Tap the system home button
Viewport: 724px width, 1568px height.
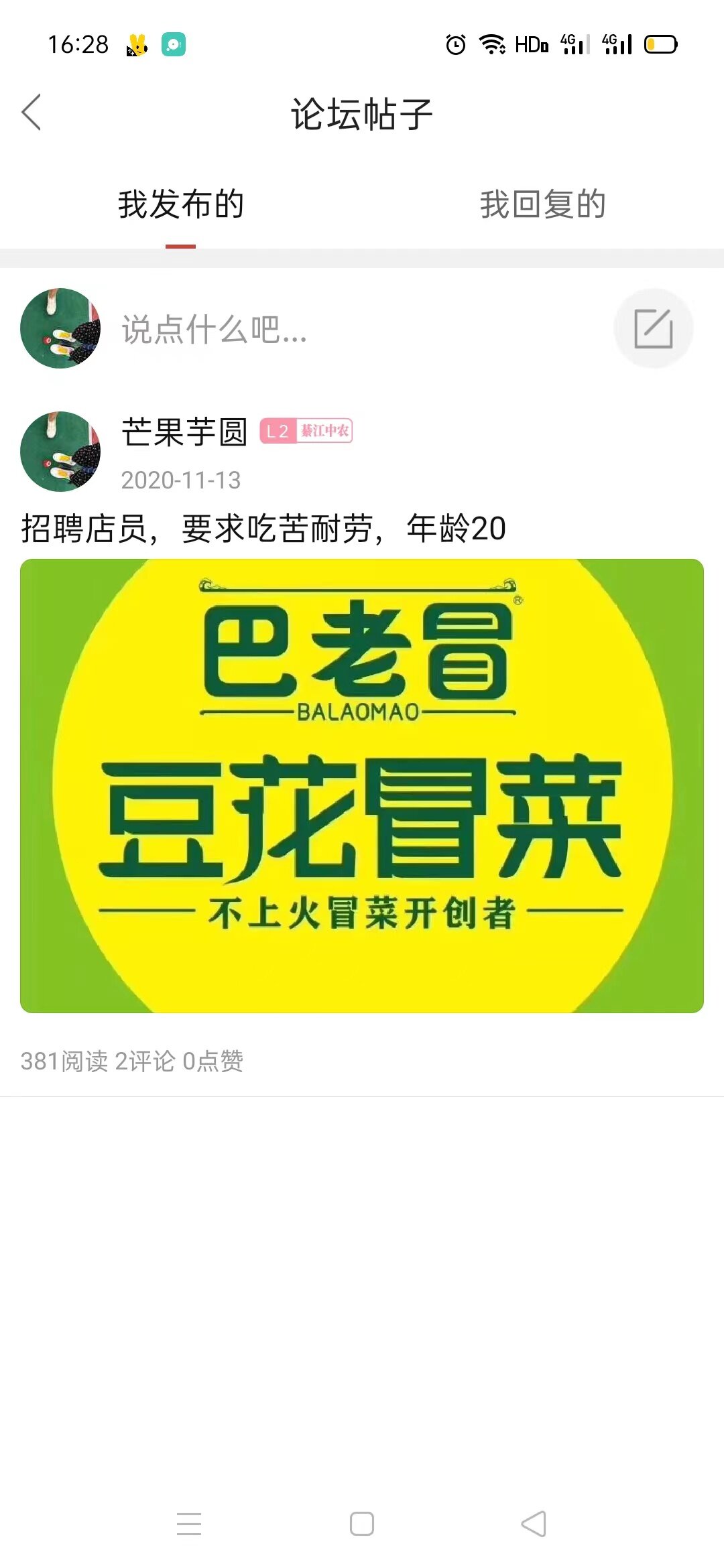362,1523
